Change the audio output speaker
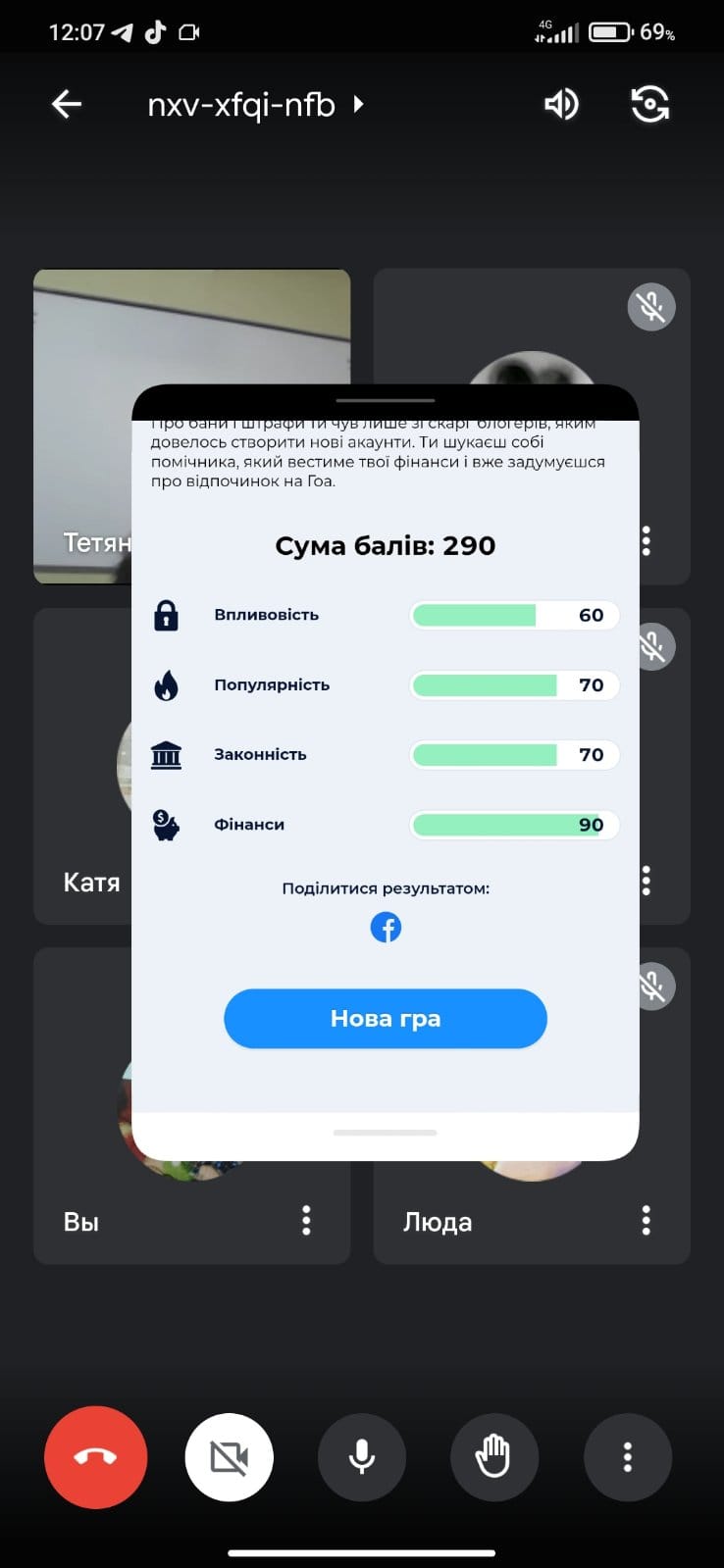The width and height of the screenshot is (724, 1568). [561, 104]
